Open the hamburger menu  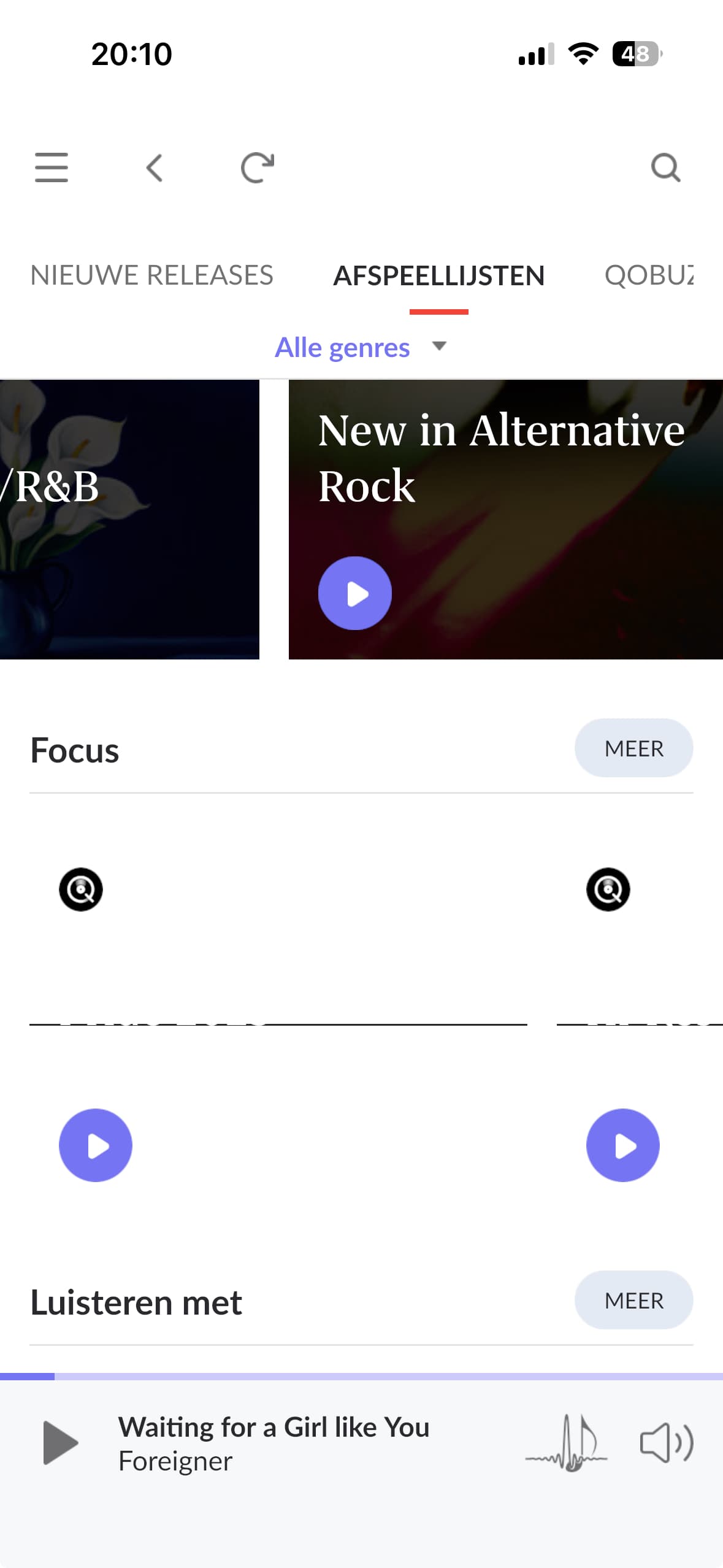click(52, 167)
